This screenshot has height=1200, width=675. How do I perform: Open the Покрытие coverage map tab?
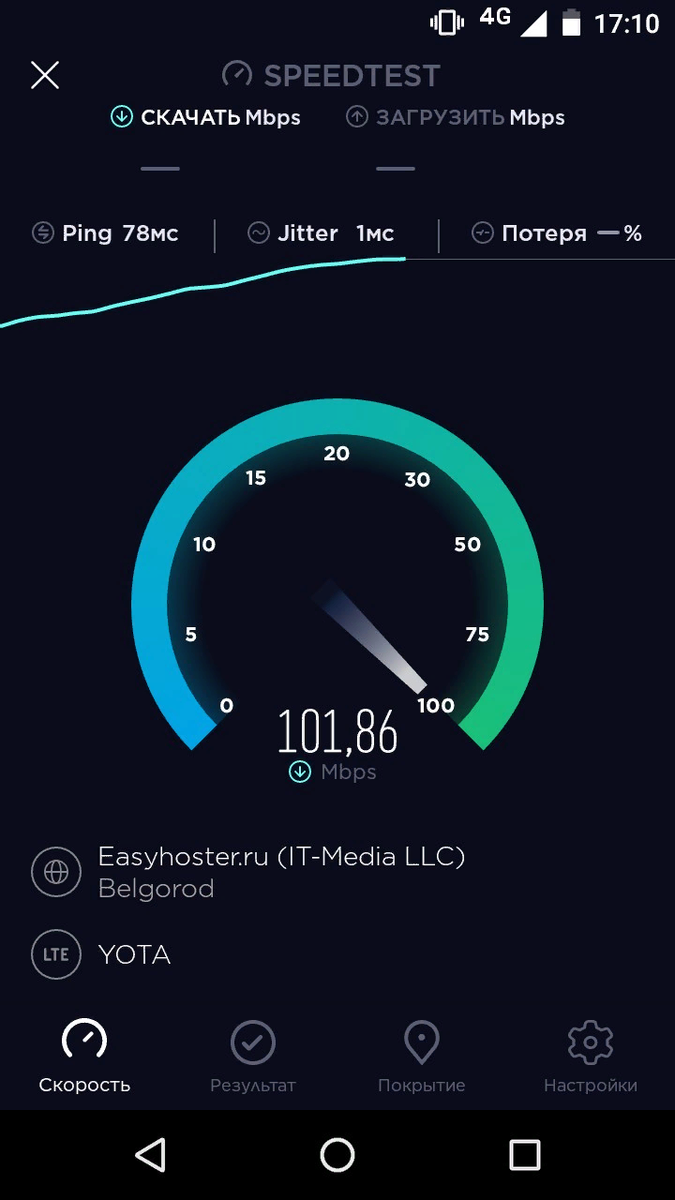(x=421, y=1055)
